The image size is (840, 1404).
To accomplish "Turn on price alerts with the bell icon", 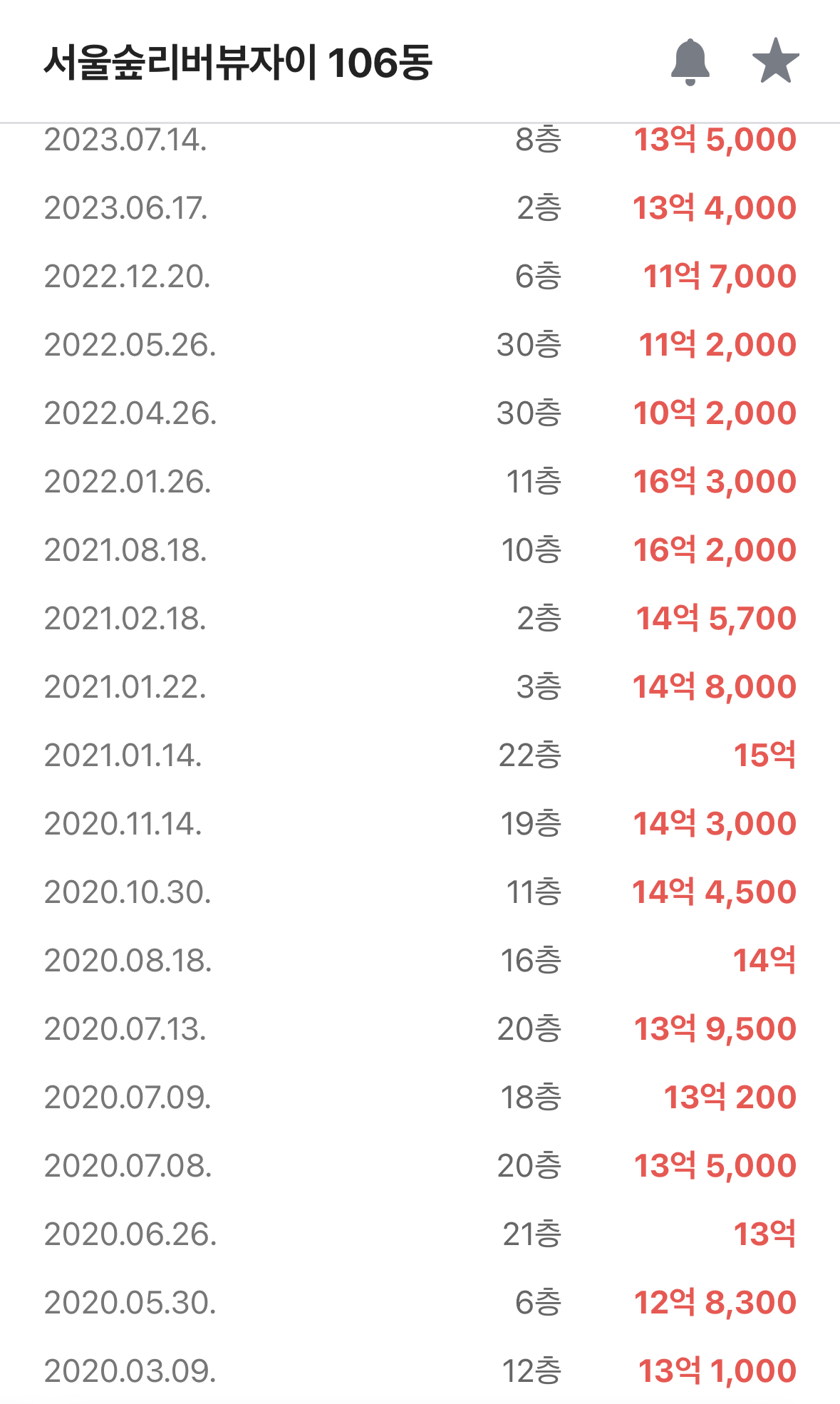I will pos(690,62).
